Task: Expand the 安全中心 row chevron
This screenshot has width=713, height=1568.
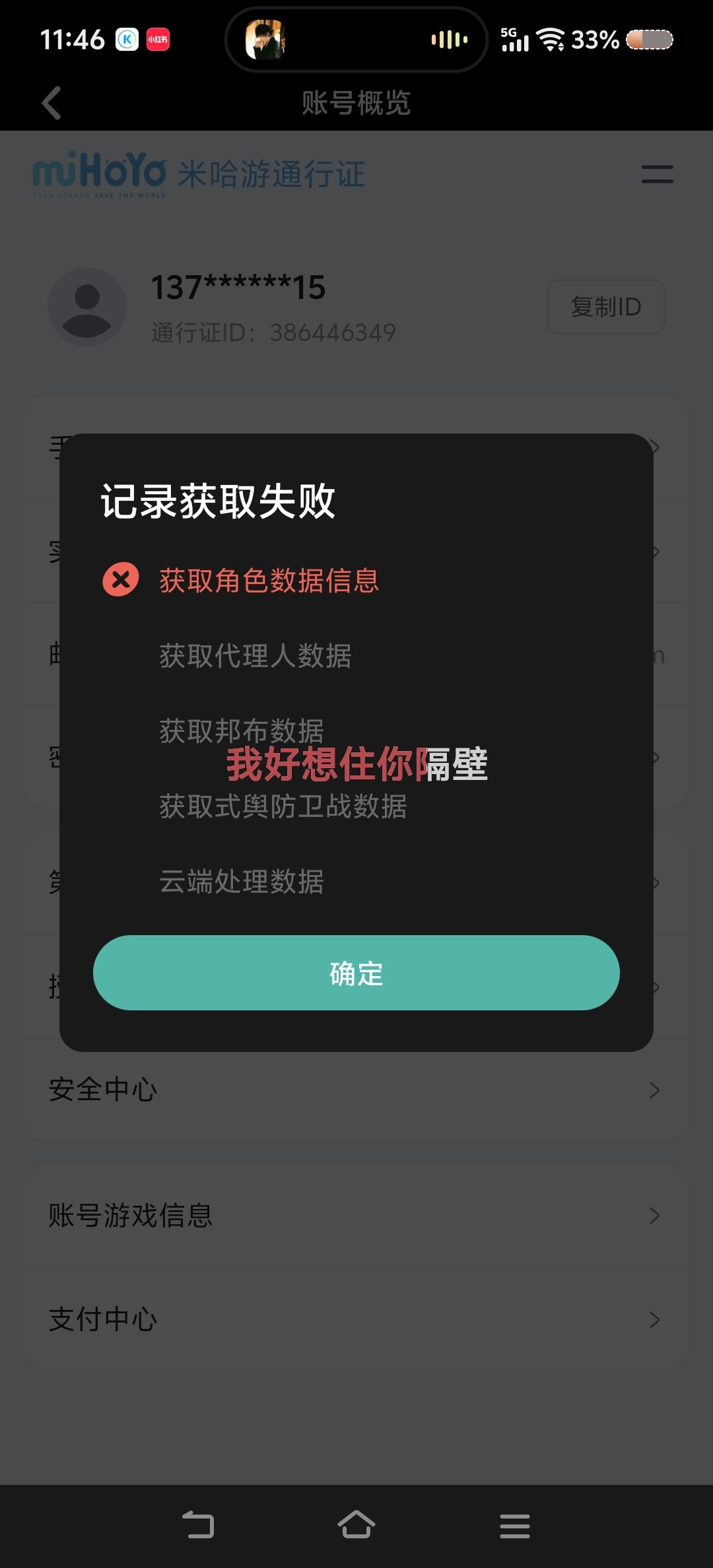Action: [x=653, y=1090]
